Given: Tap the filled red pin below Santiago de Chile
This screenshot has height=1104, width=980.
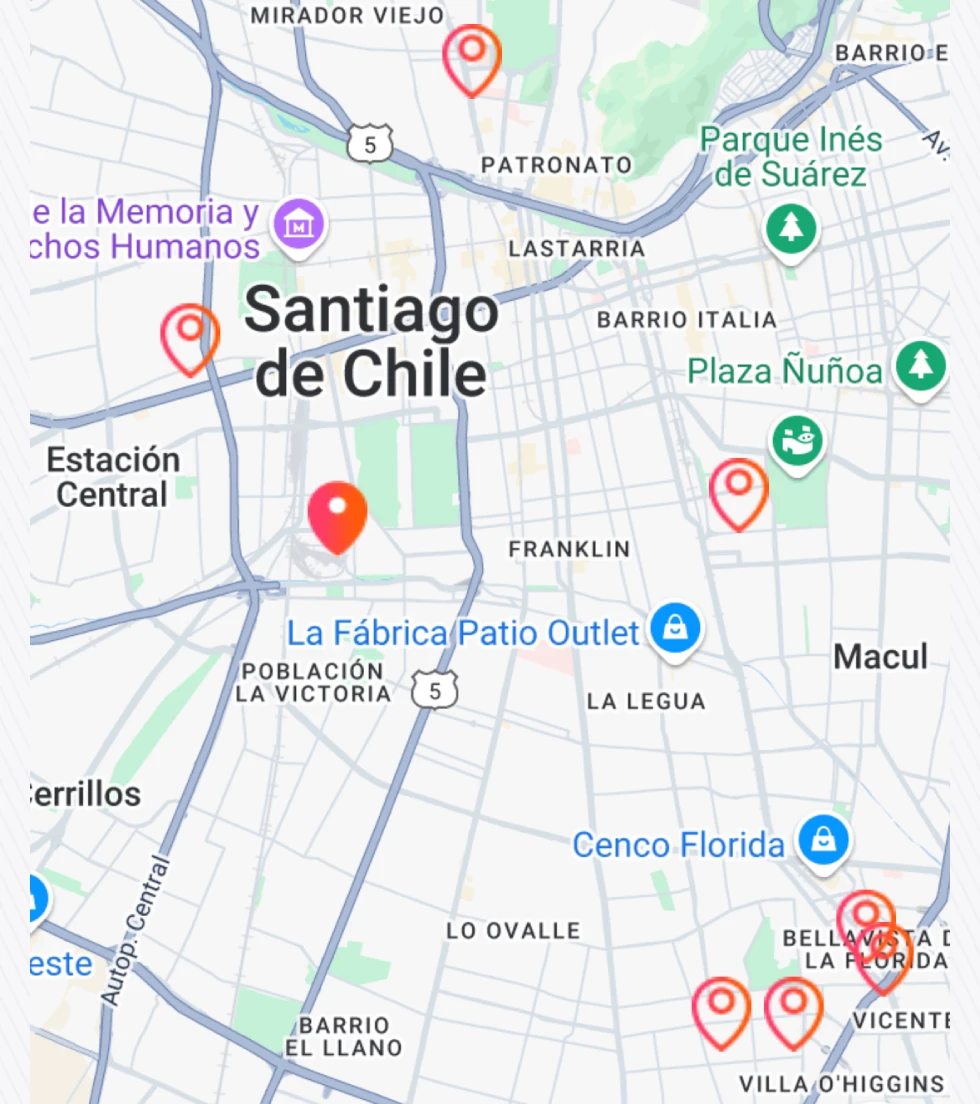Looking at the screenshot, I should click(337, 510).
